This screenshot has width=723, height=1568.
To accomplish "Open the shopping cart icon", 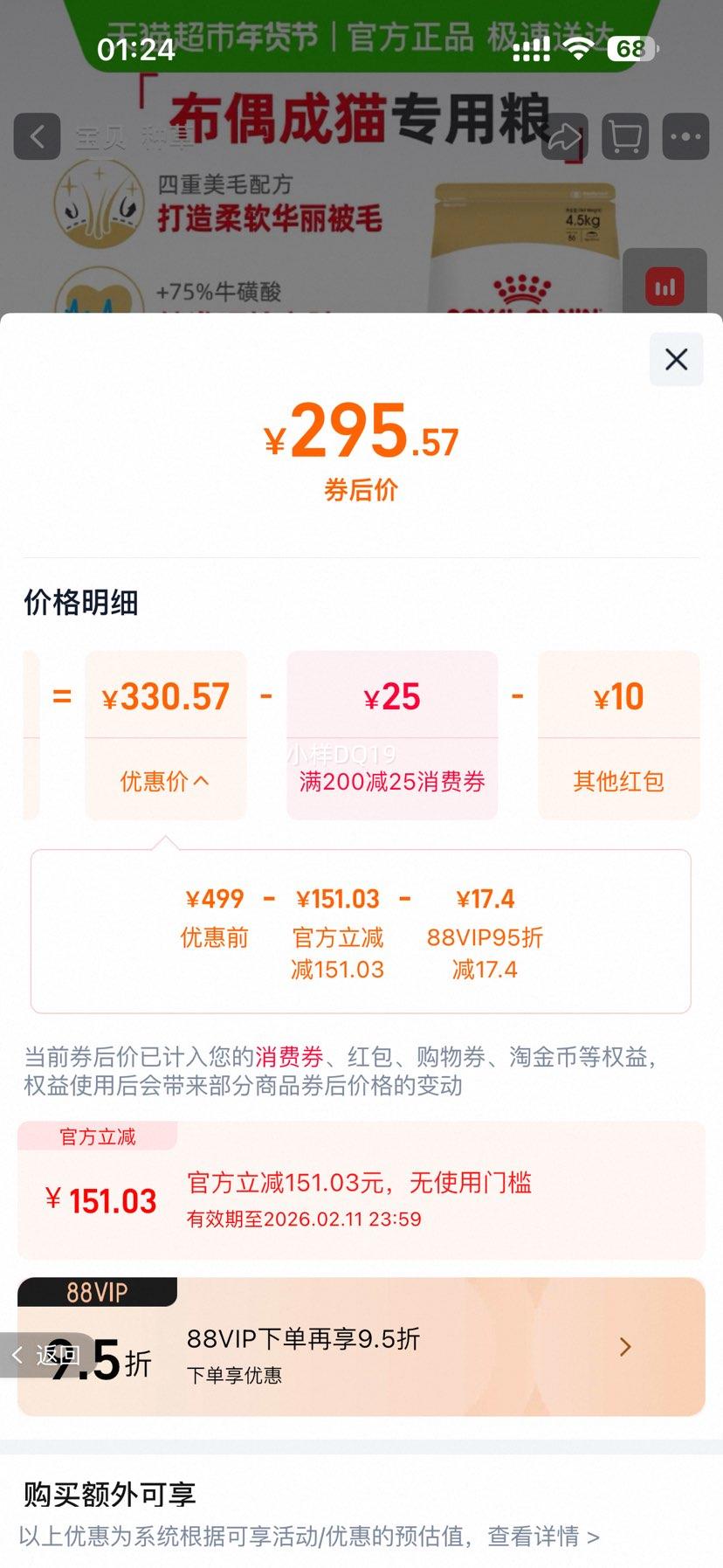I will click(x=623, y=136).
